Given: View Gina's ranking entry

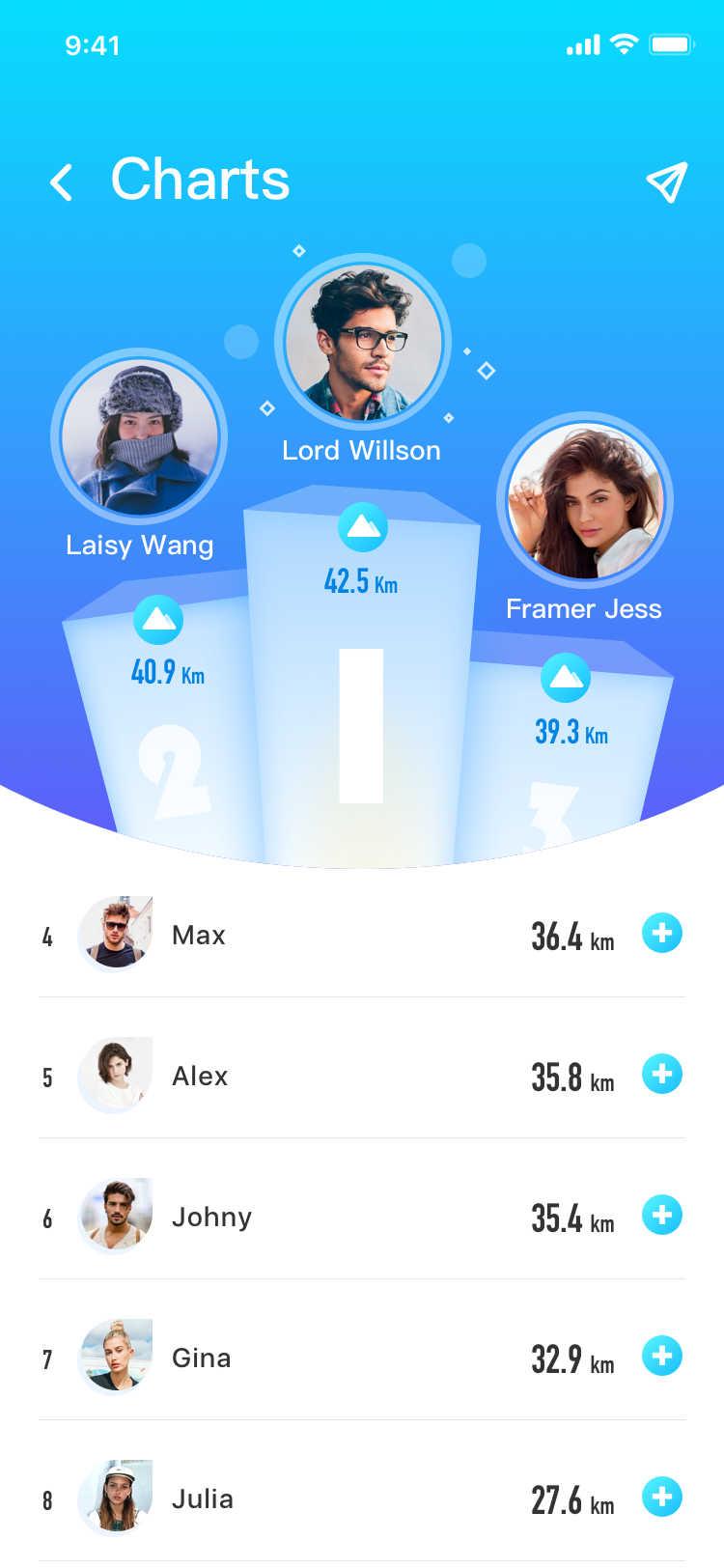Looking at the screenshot, I should 362,1357.
